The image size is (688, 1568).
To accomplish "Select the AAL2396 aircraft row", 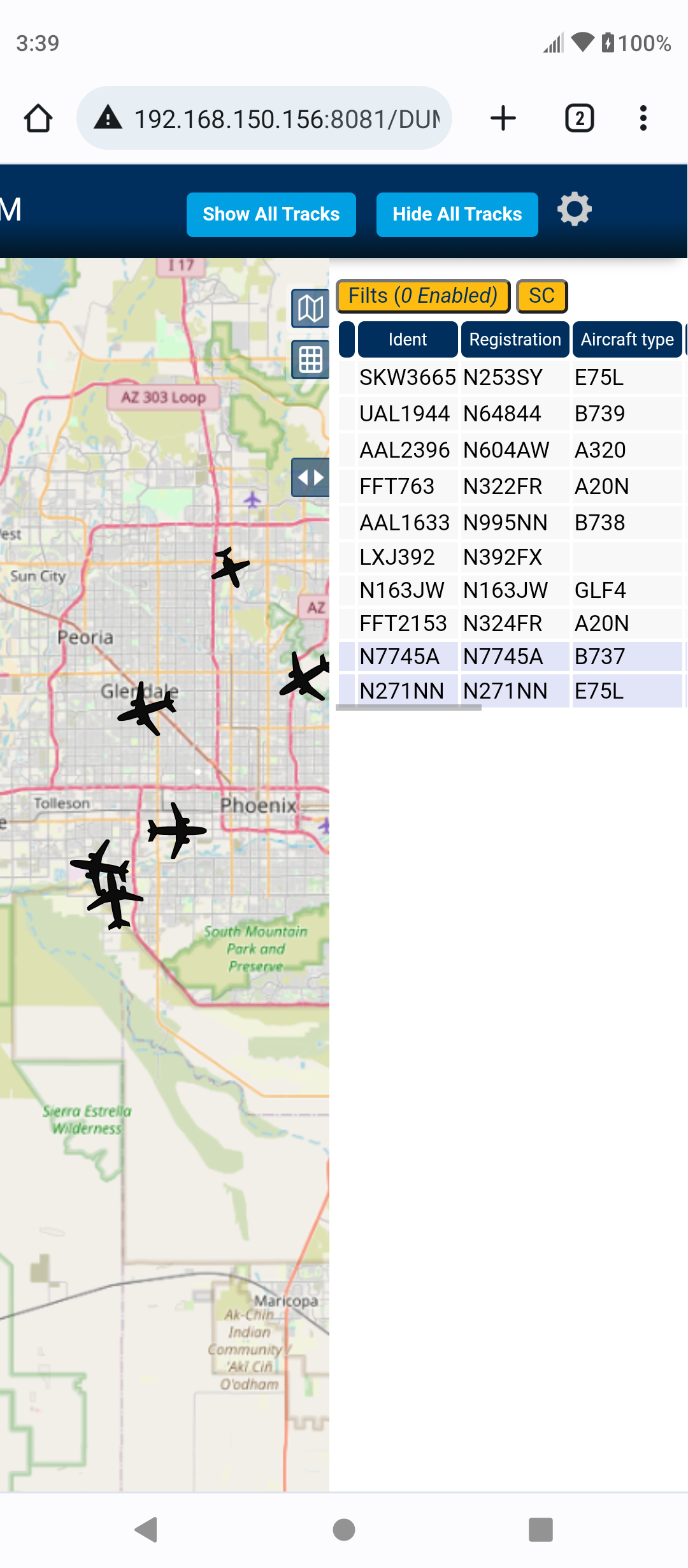I will point(511,450).
